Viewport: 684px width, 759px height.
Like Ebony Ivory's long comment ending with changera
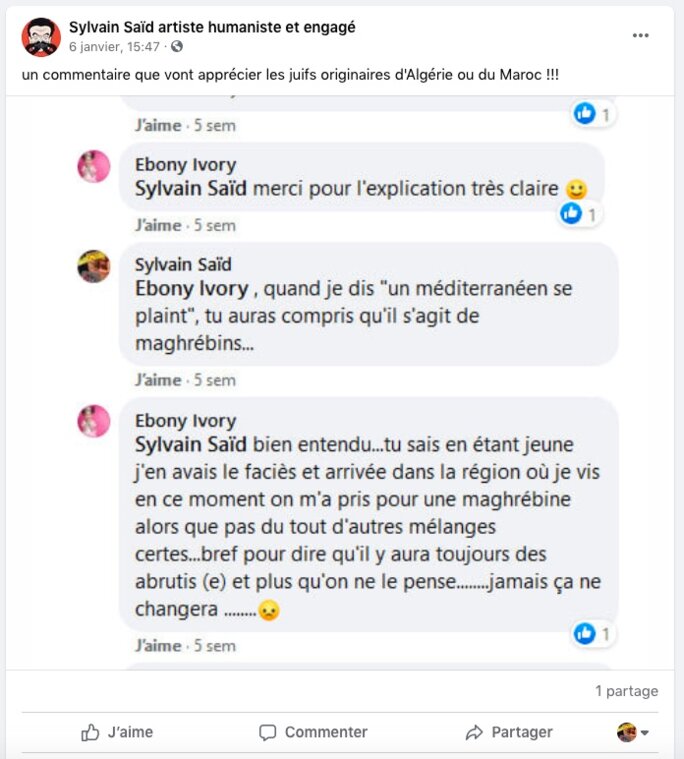(x=158, y=645)
